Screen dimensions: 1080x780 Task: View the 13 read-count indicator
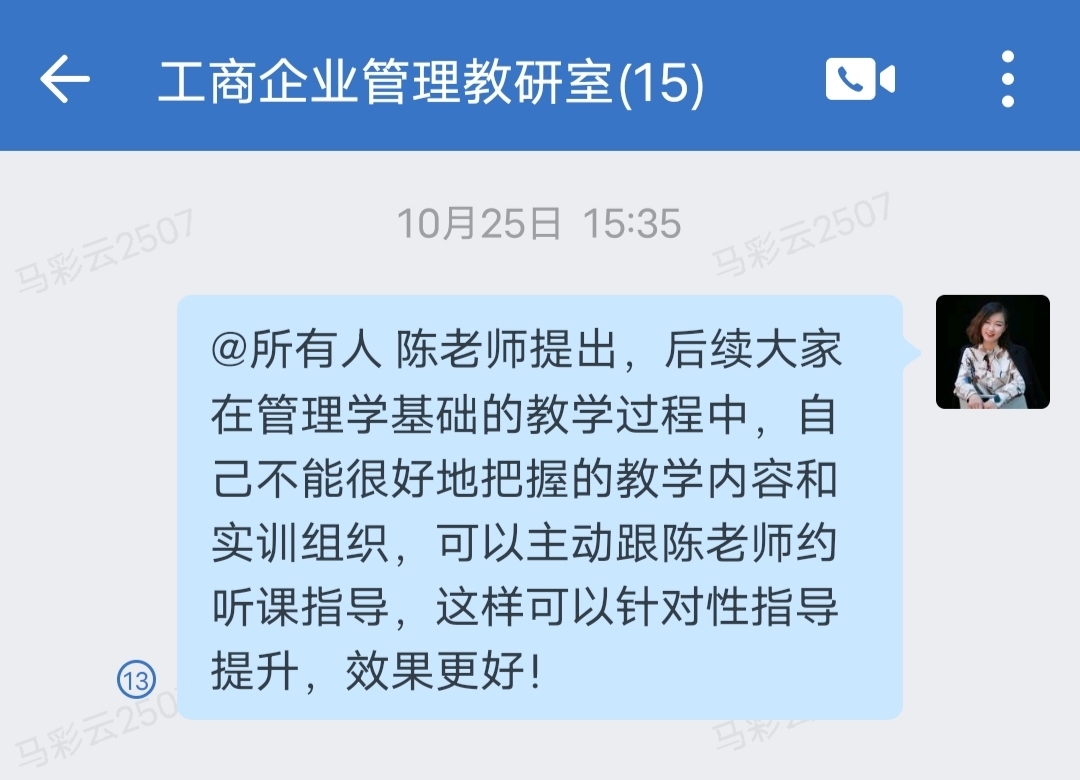137,681
